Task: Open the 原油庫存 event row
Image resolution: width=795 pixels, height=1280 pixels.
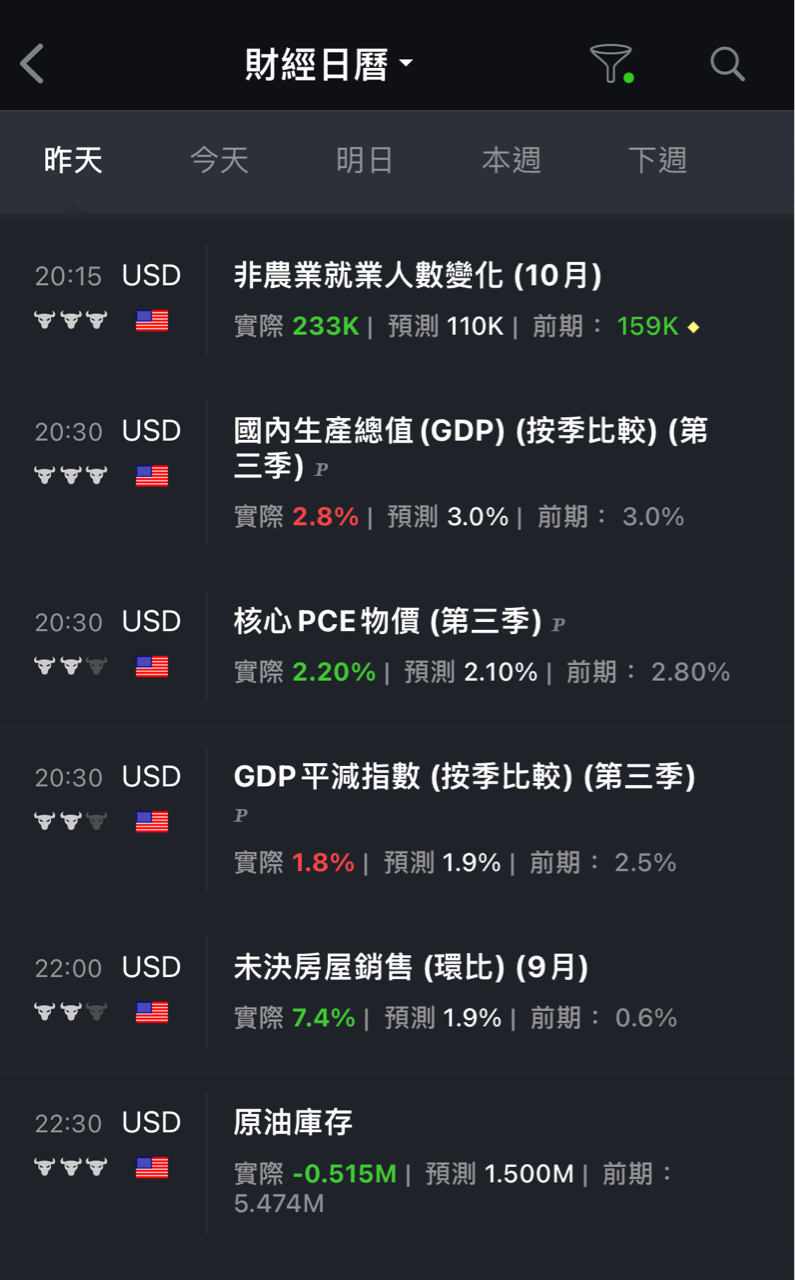Action: click(x=293, y=1123)
